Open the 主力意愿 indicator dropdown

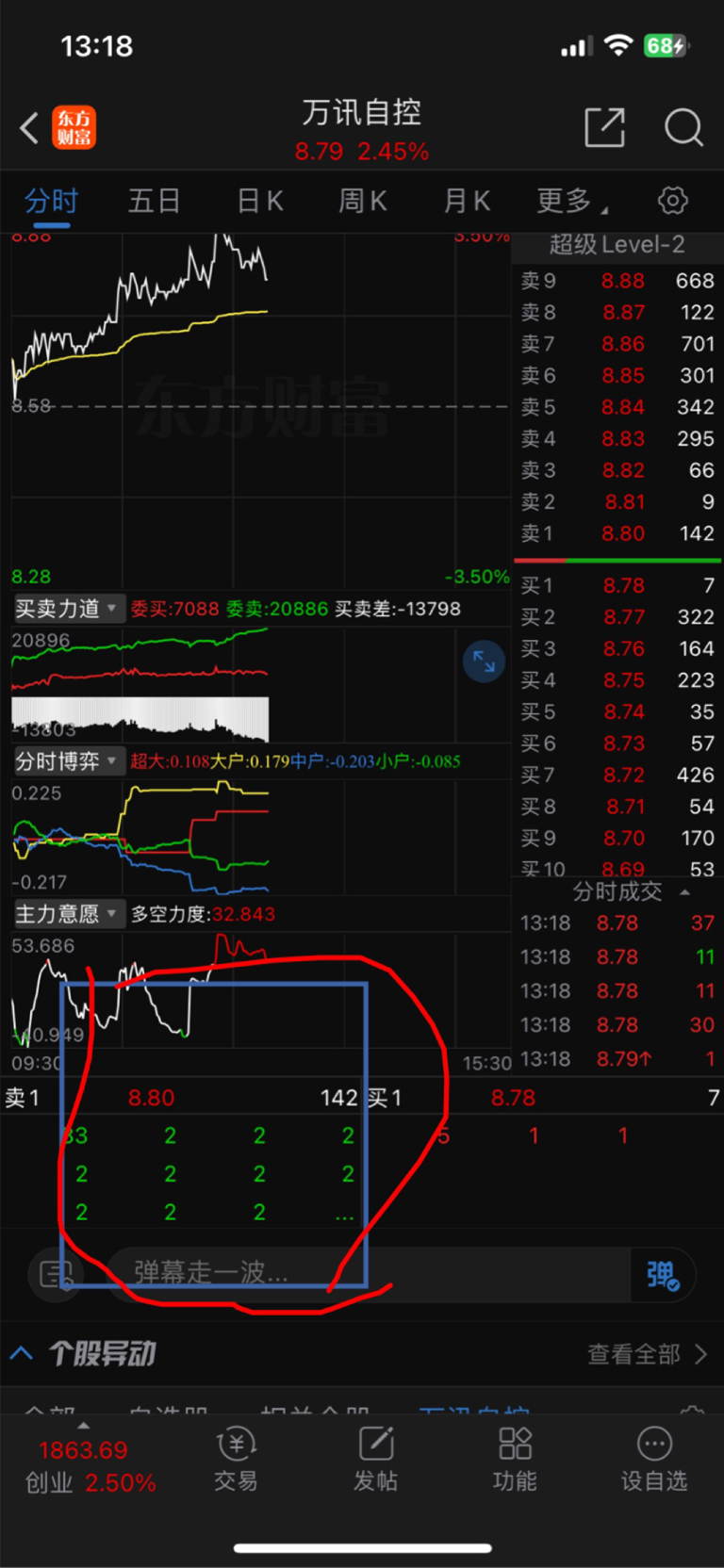[68, 914]
